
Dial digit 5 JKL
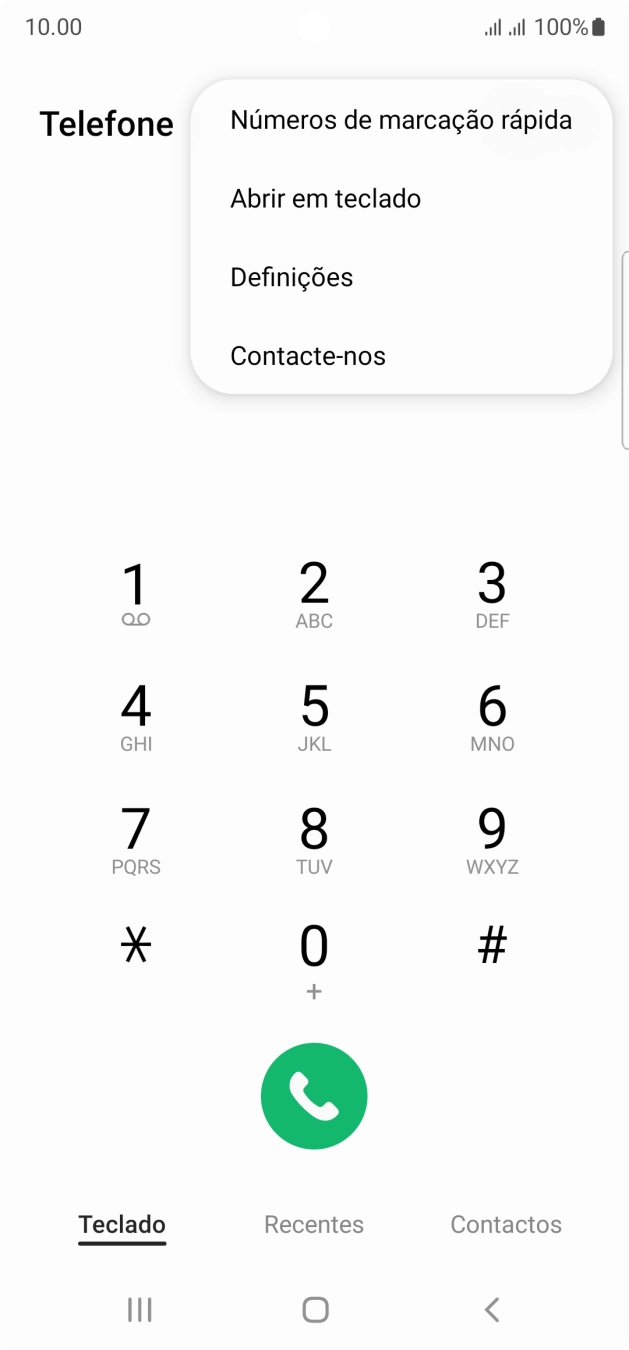314,717
